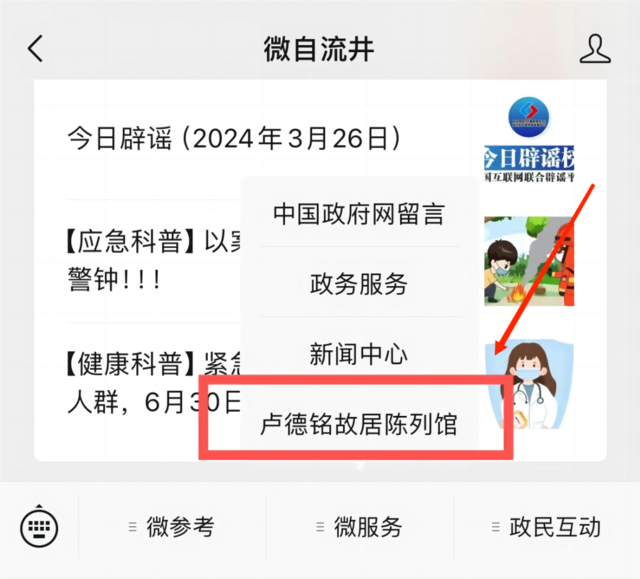Screen dimensions: 640x579
Task: Open 新闻中心 from the menu
Action: [x=359, y=354]
